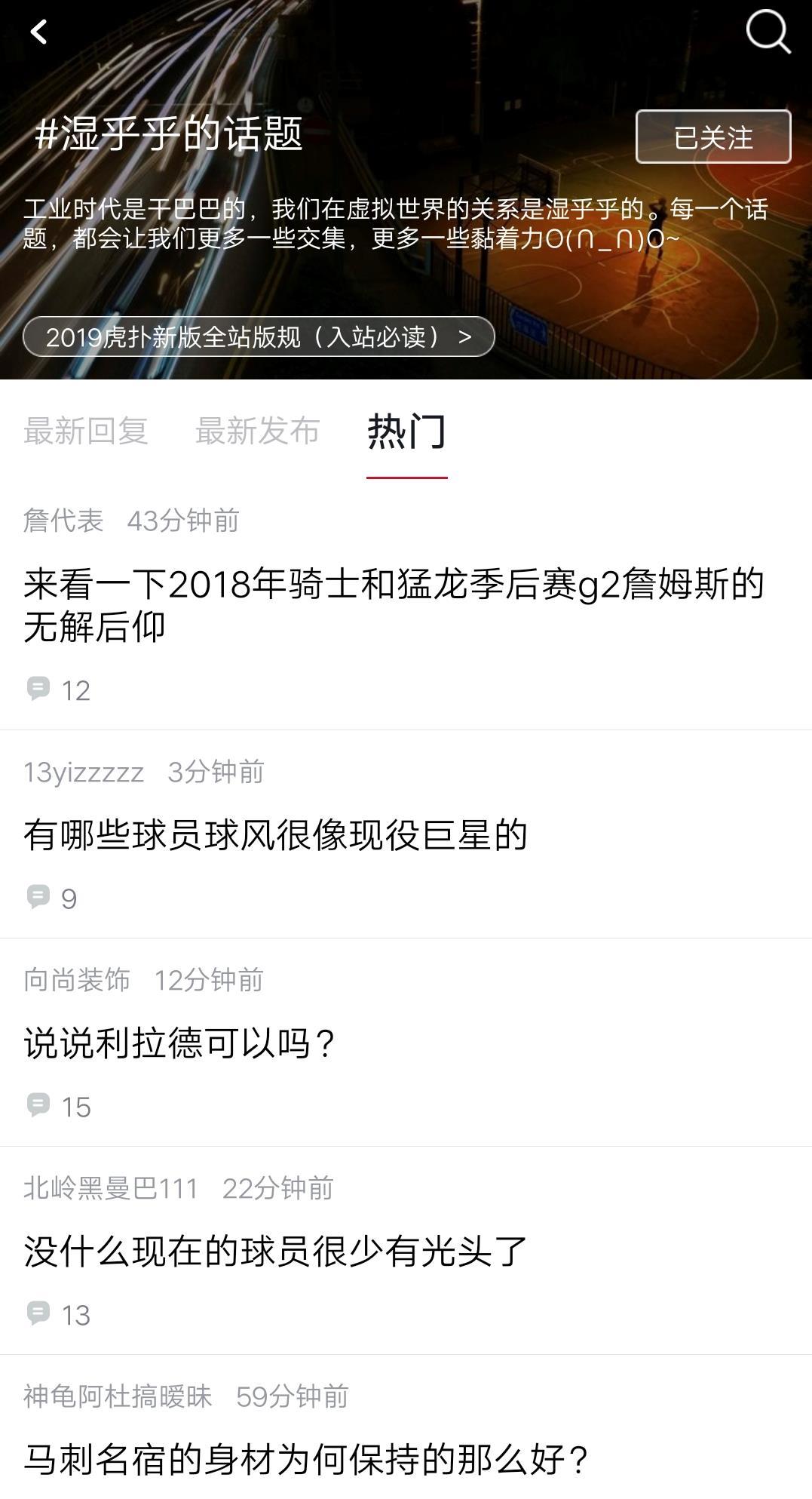
Task: Switch to the 最新回复 tab
Action: point(85,432)
